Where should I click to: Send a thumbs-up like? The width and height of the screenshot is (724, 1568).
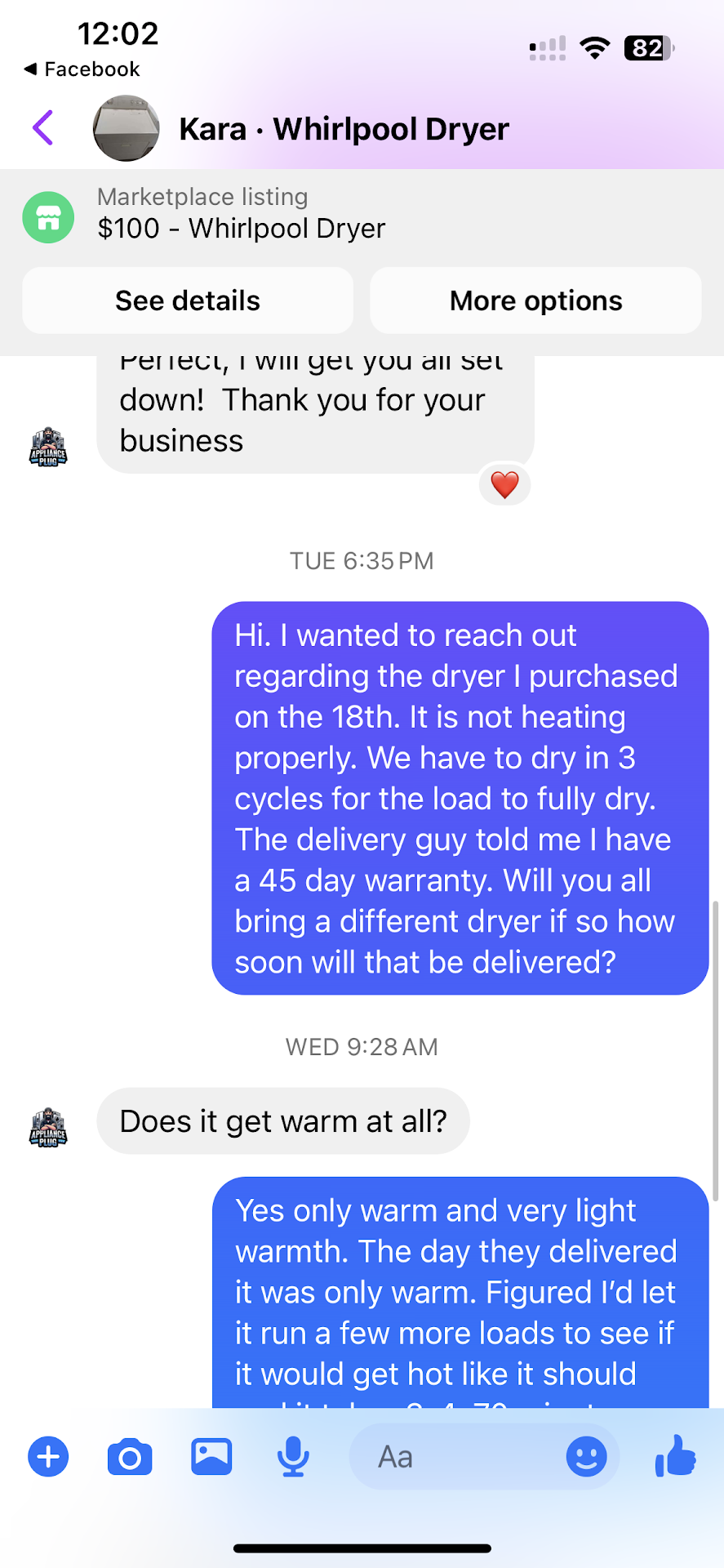[x=676, y=1457]
